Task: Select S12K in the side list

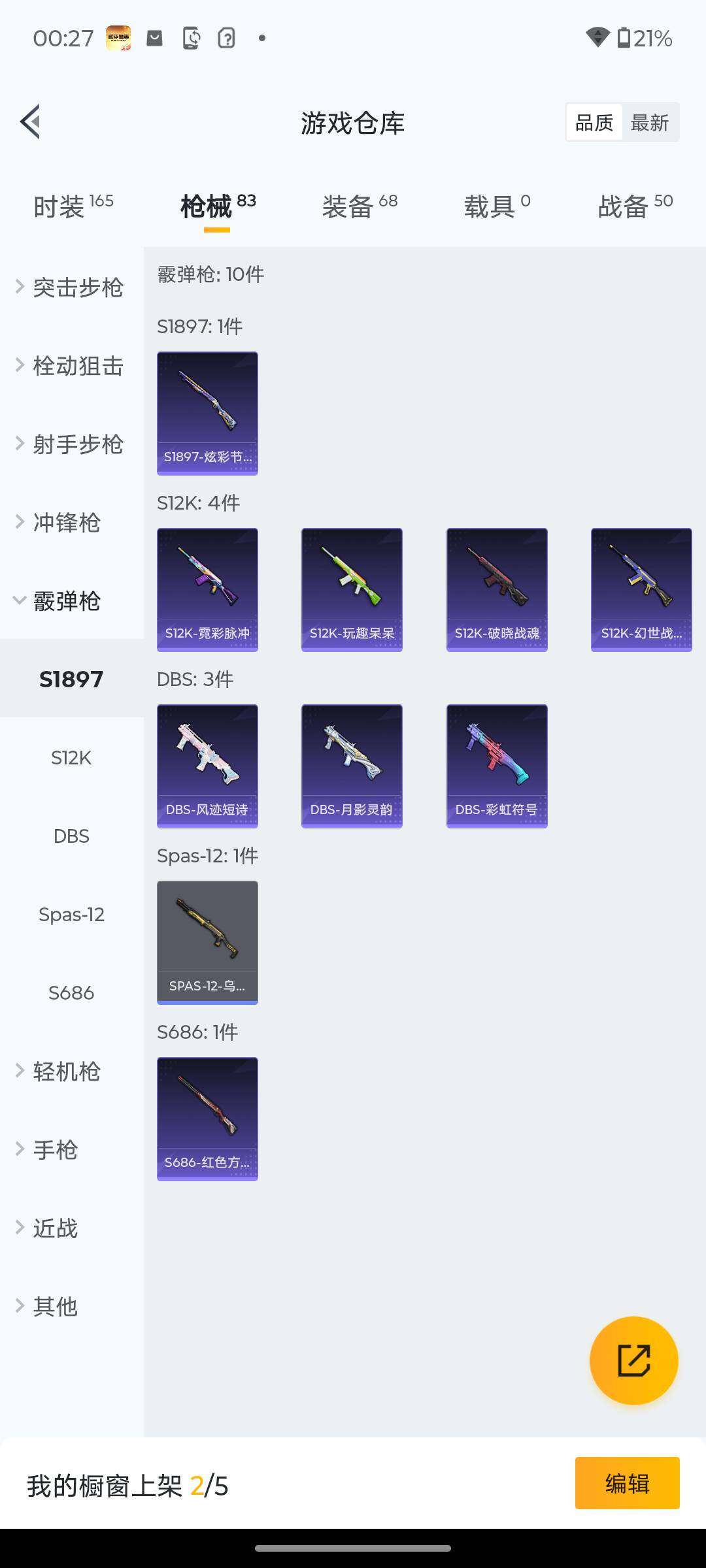Action: tap(71, 758)
